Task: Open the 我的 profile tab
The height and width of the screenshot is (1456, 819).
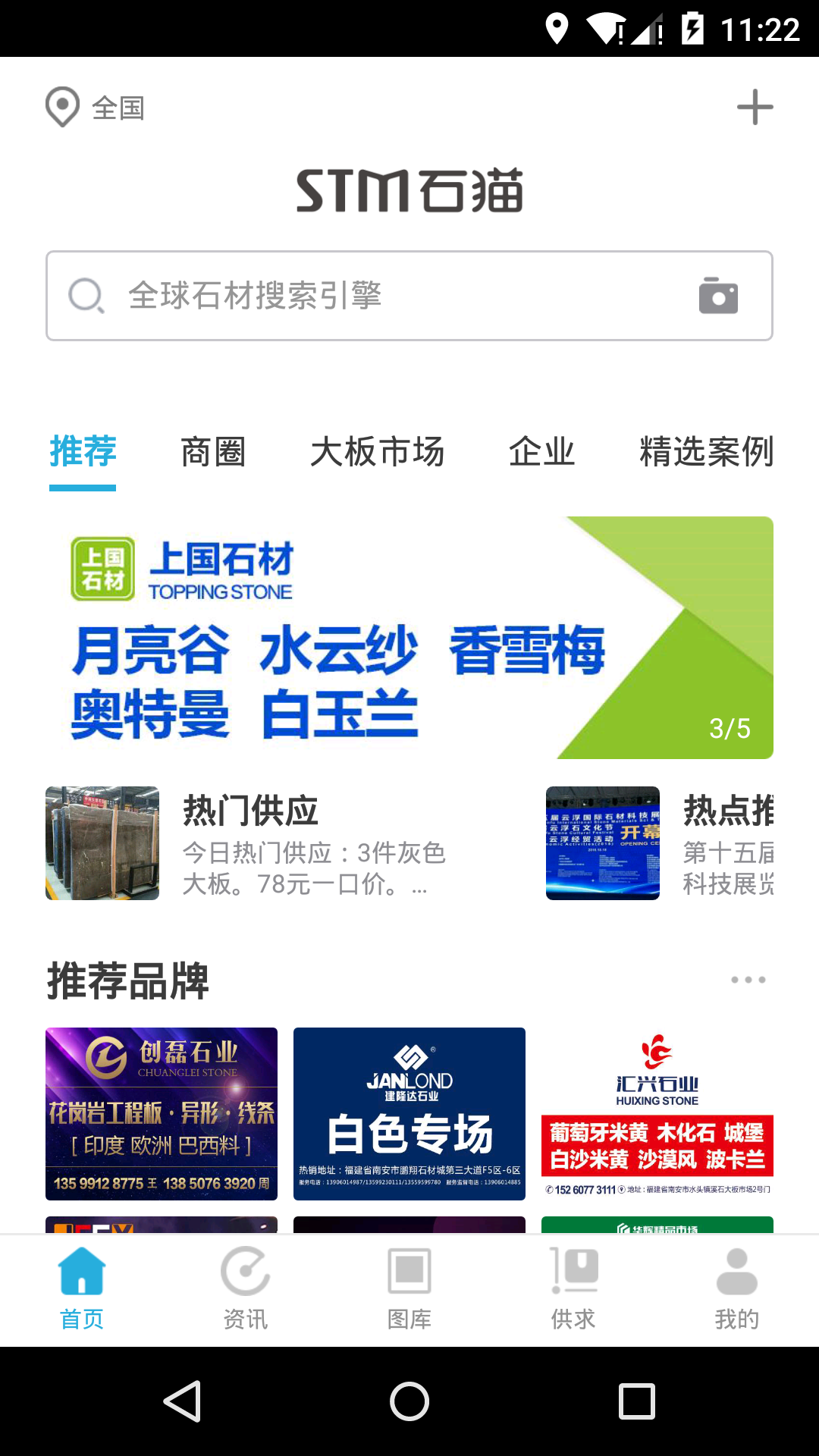Action: coord(736,1289)
